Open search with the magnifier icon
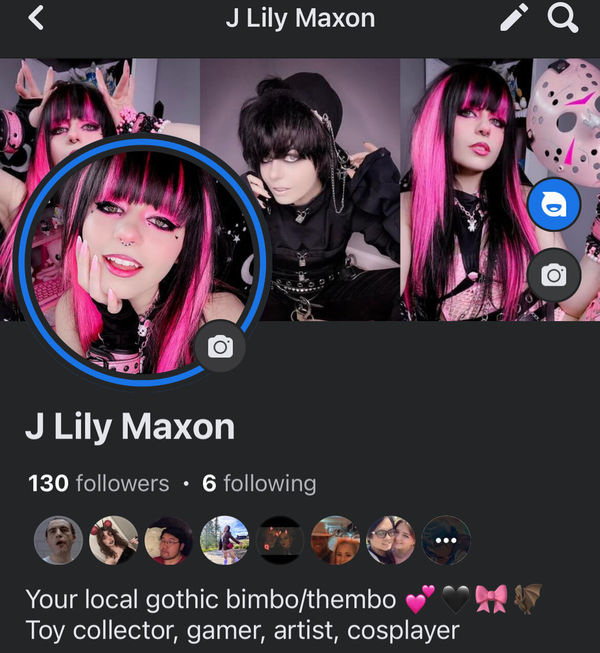The width and height of the screenshot is (600, 653). click(x=563, y=17)
